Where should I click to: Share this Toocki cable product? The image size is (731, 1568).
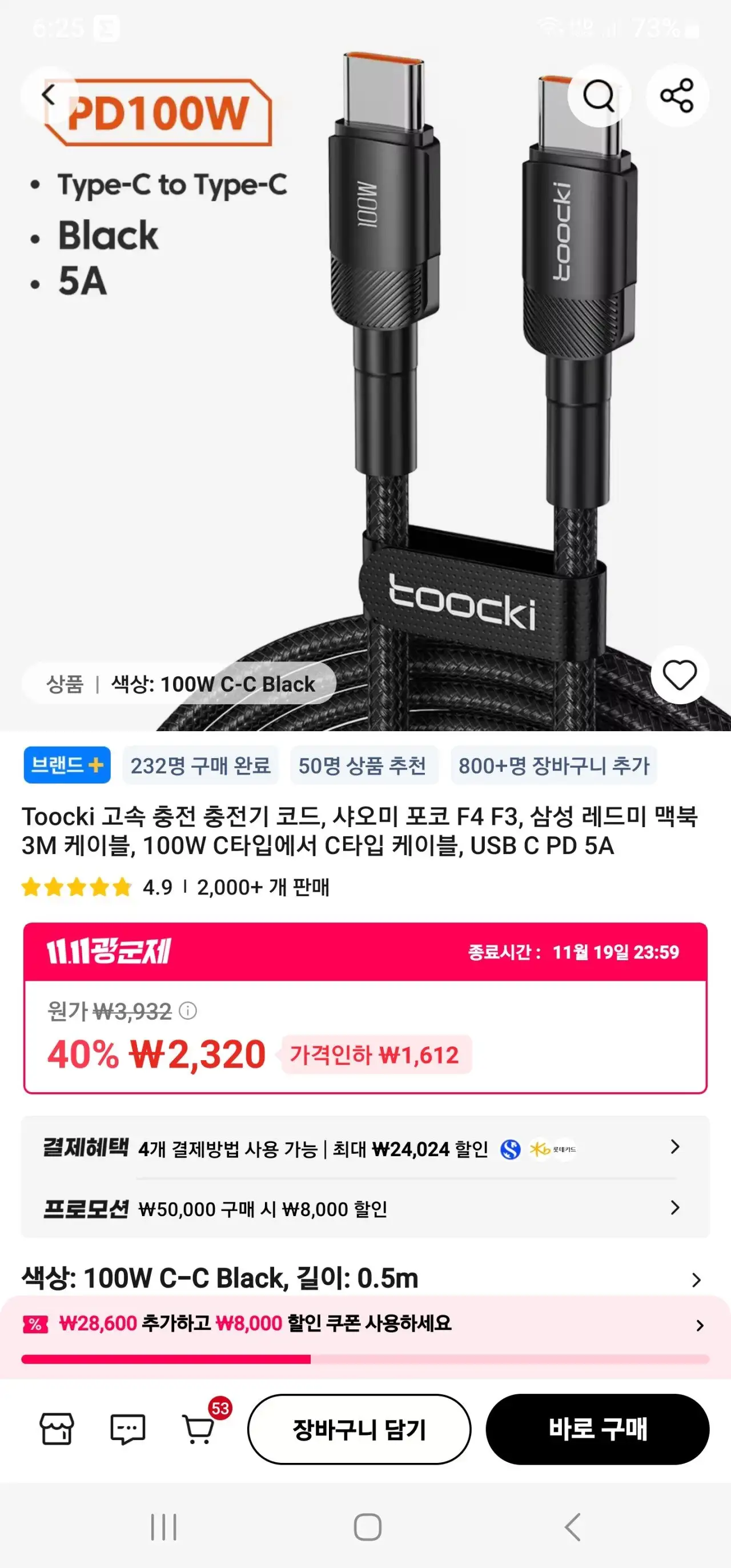pyautogui.click(x=677, y=95)
